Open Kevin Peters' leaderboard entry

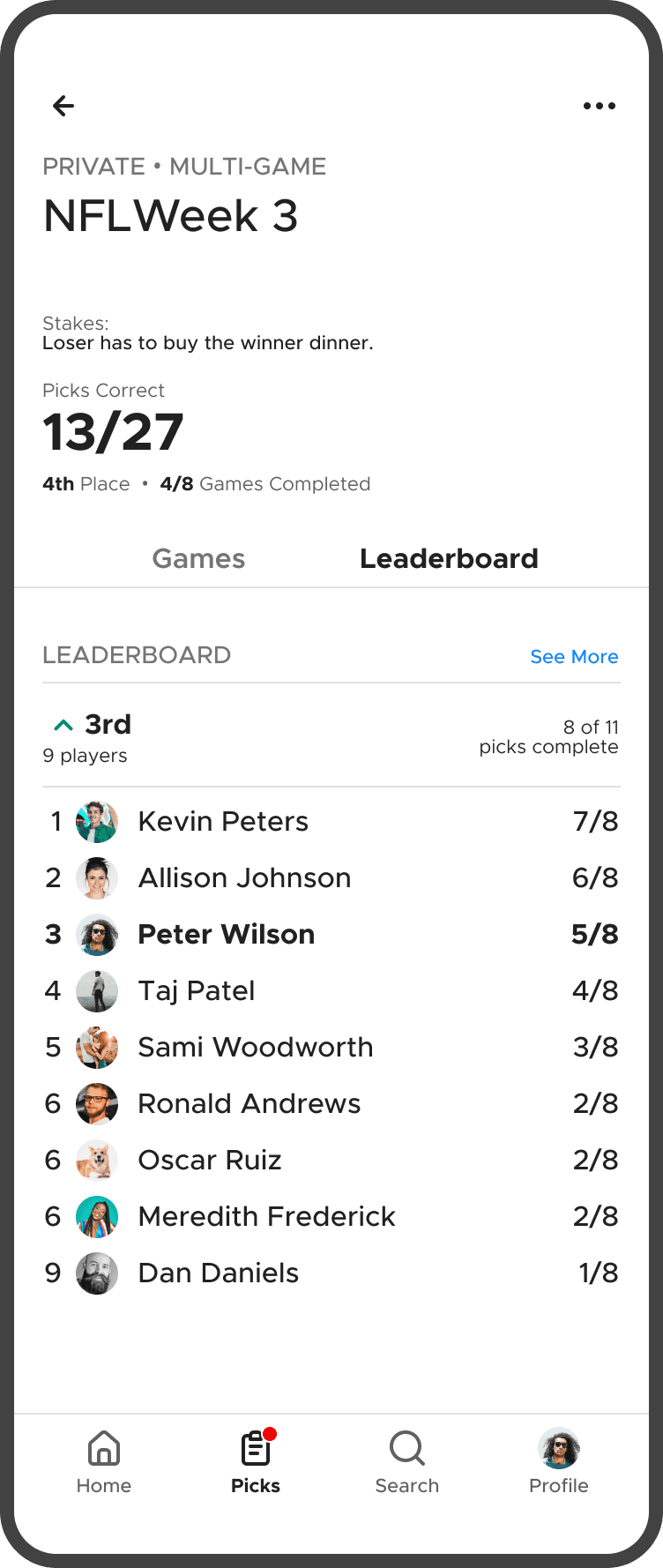(x=223, y=821)
